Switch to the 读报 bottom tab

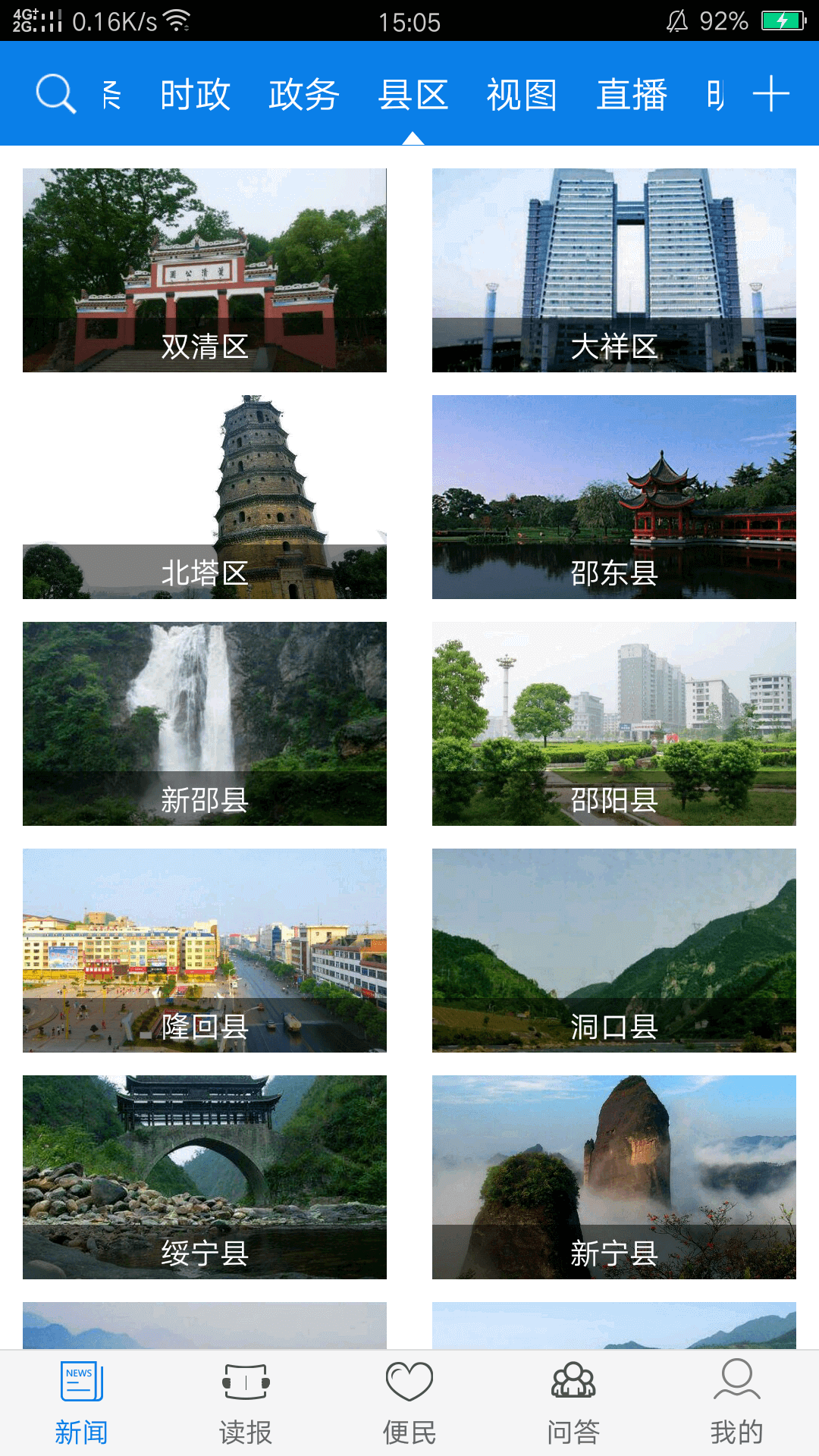pos(245,1403)
